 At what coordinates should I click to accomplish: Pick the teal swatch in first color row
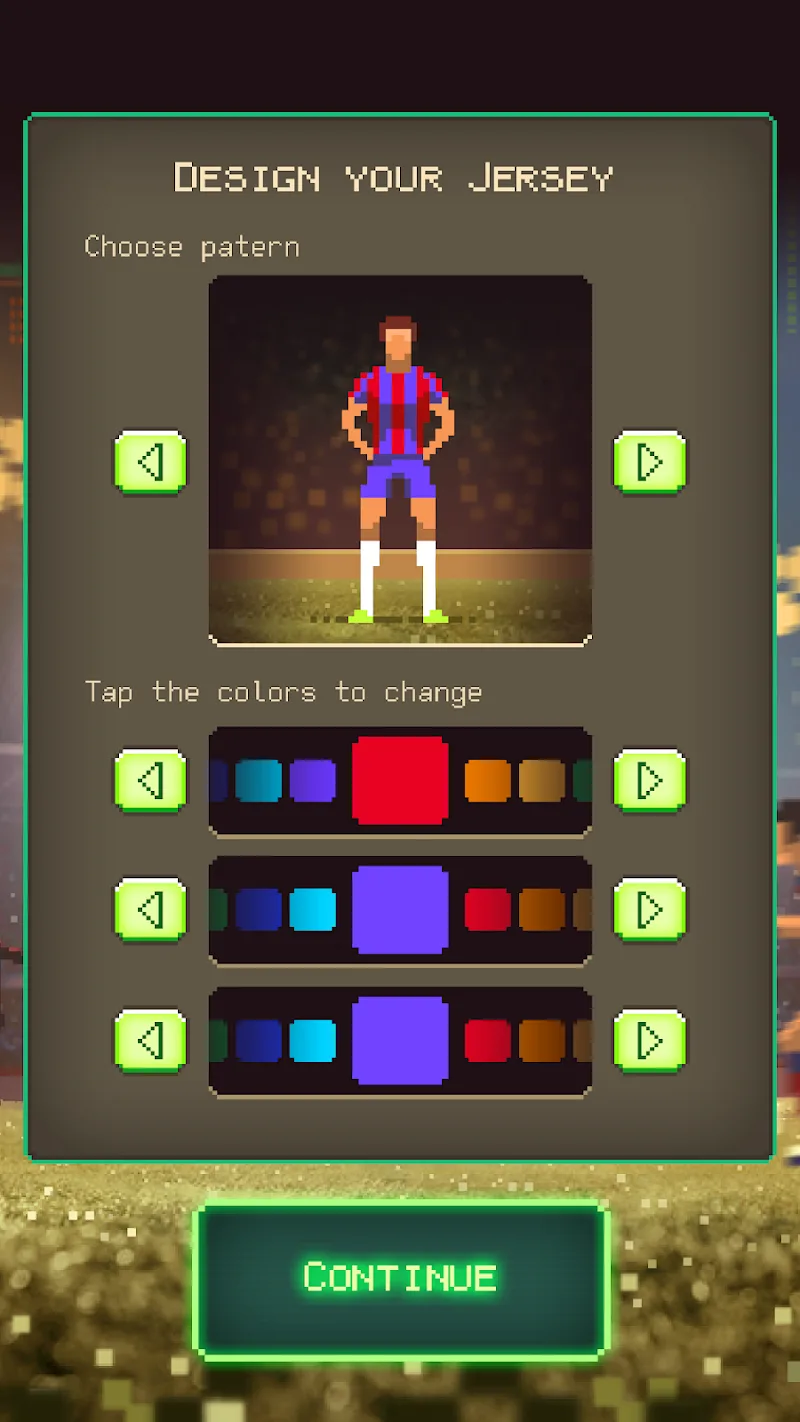coord(258,781)
